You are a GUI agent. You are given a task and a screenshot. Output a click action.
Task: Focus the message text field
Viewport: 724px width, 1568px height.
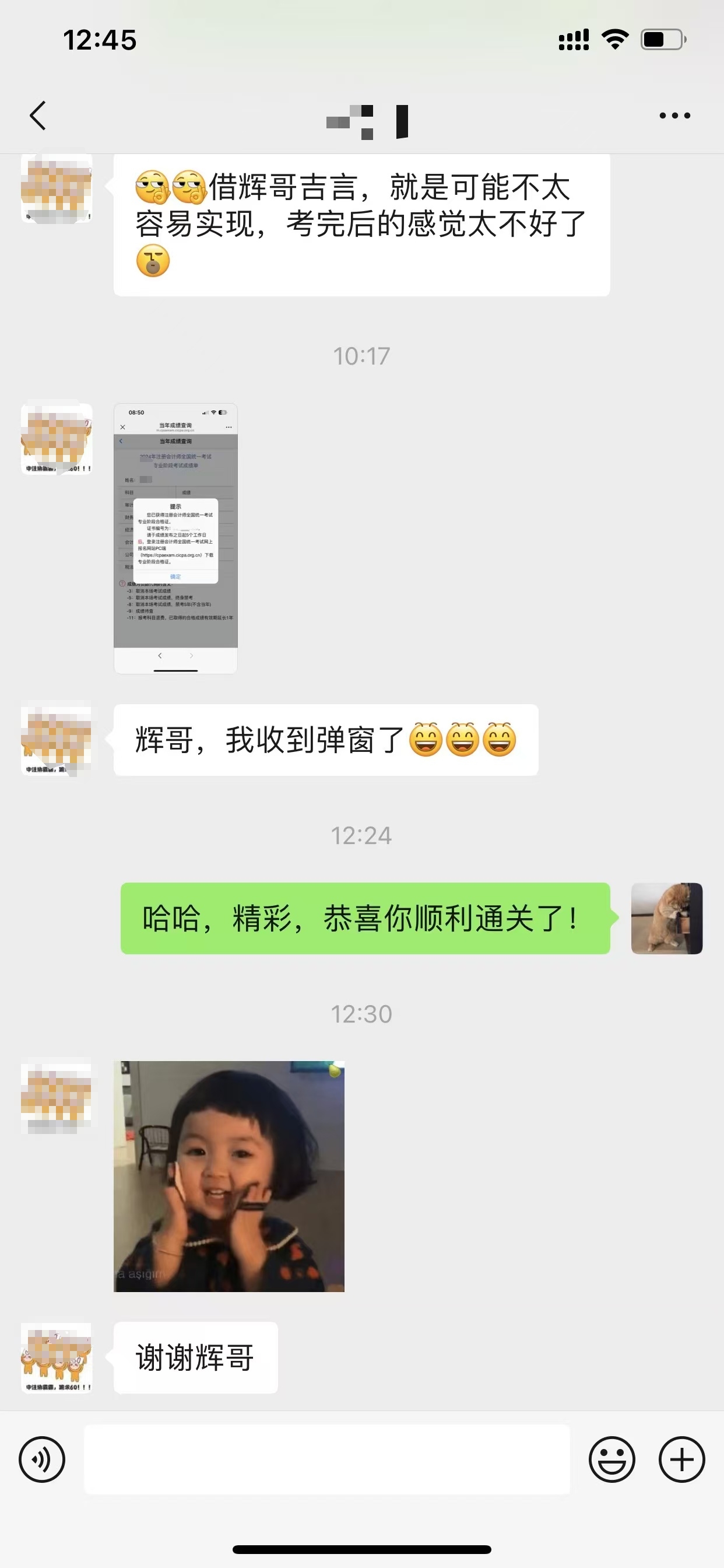coord(326,1459)
